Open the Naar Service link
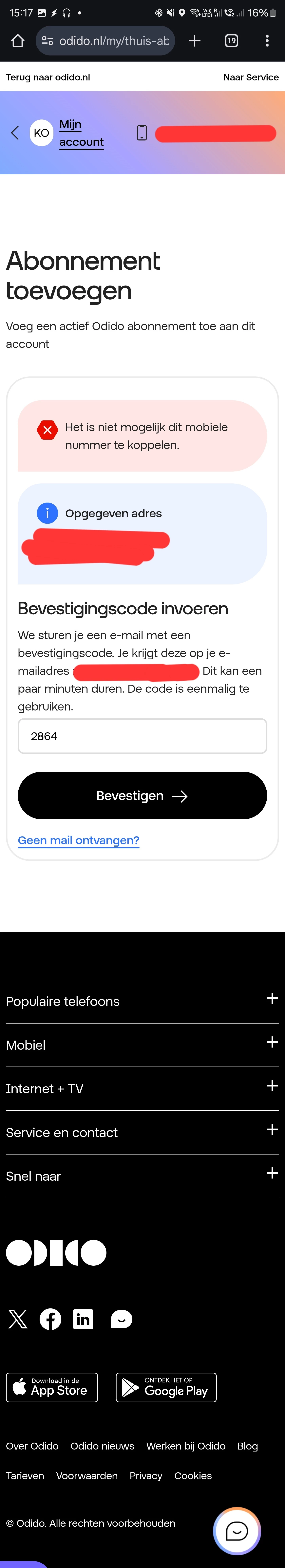The image size is (285, 1568). (x=250, y=77)
